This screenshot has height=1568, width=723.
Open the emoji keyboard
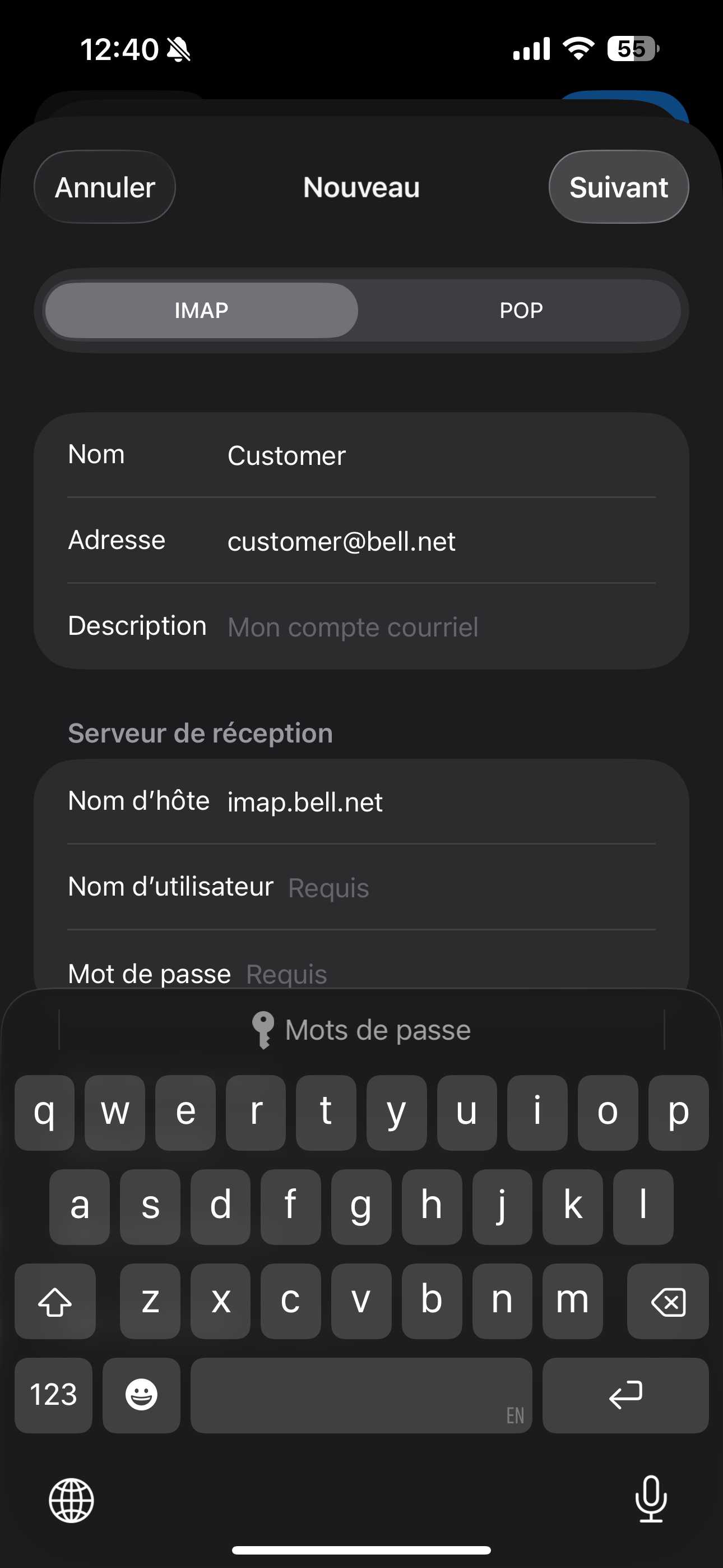(141, 1396)
